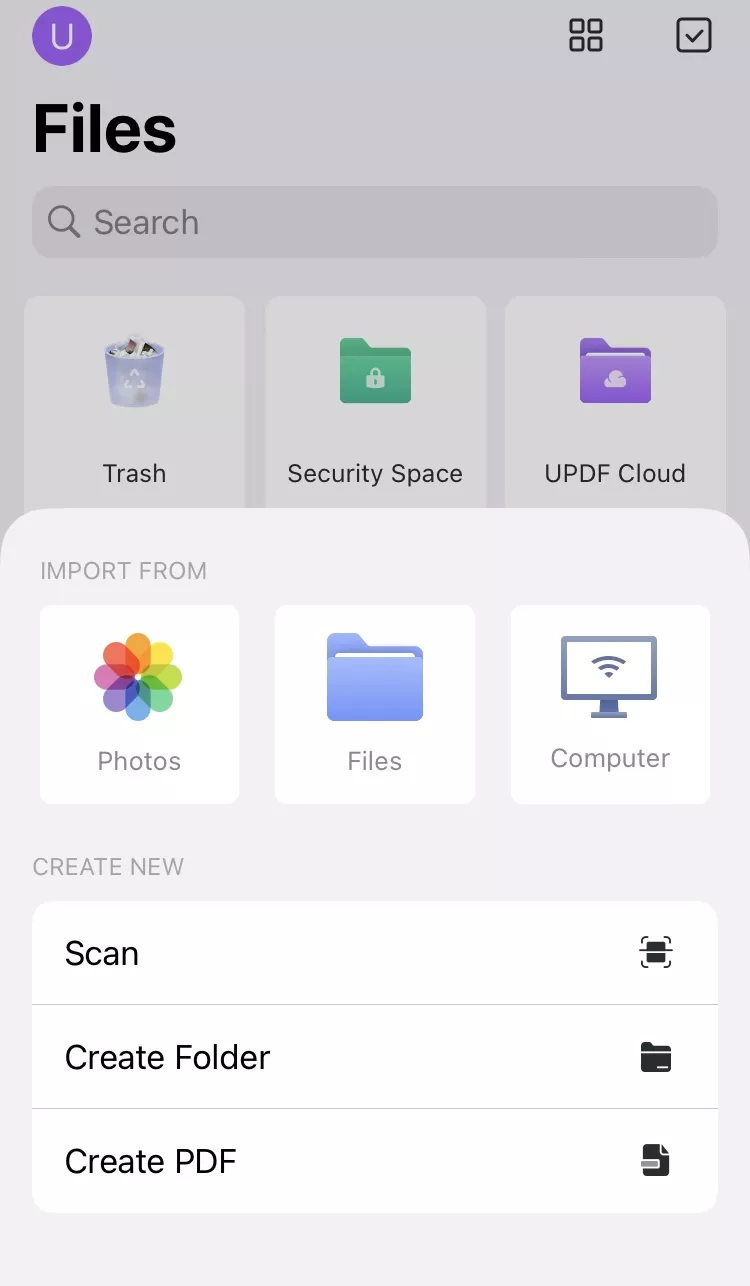This screenshot has width=750, height=1286.
Task: Choose Create PDF option
Action: (x=375, y=1161)
